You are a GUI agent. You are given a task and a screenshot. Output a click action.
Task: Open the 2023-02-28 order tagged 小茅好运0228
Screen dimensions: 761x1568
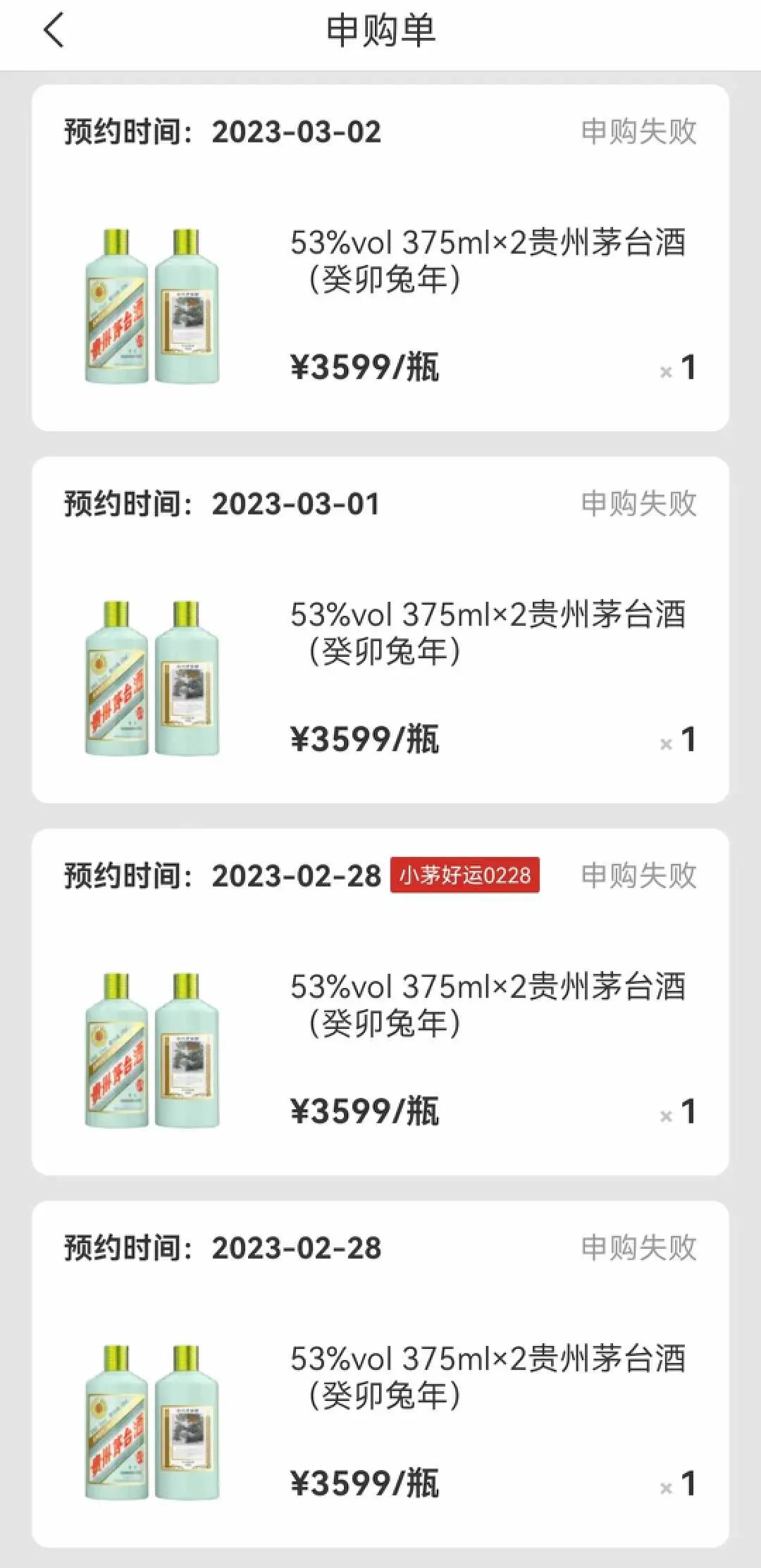(380, 1002)
